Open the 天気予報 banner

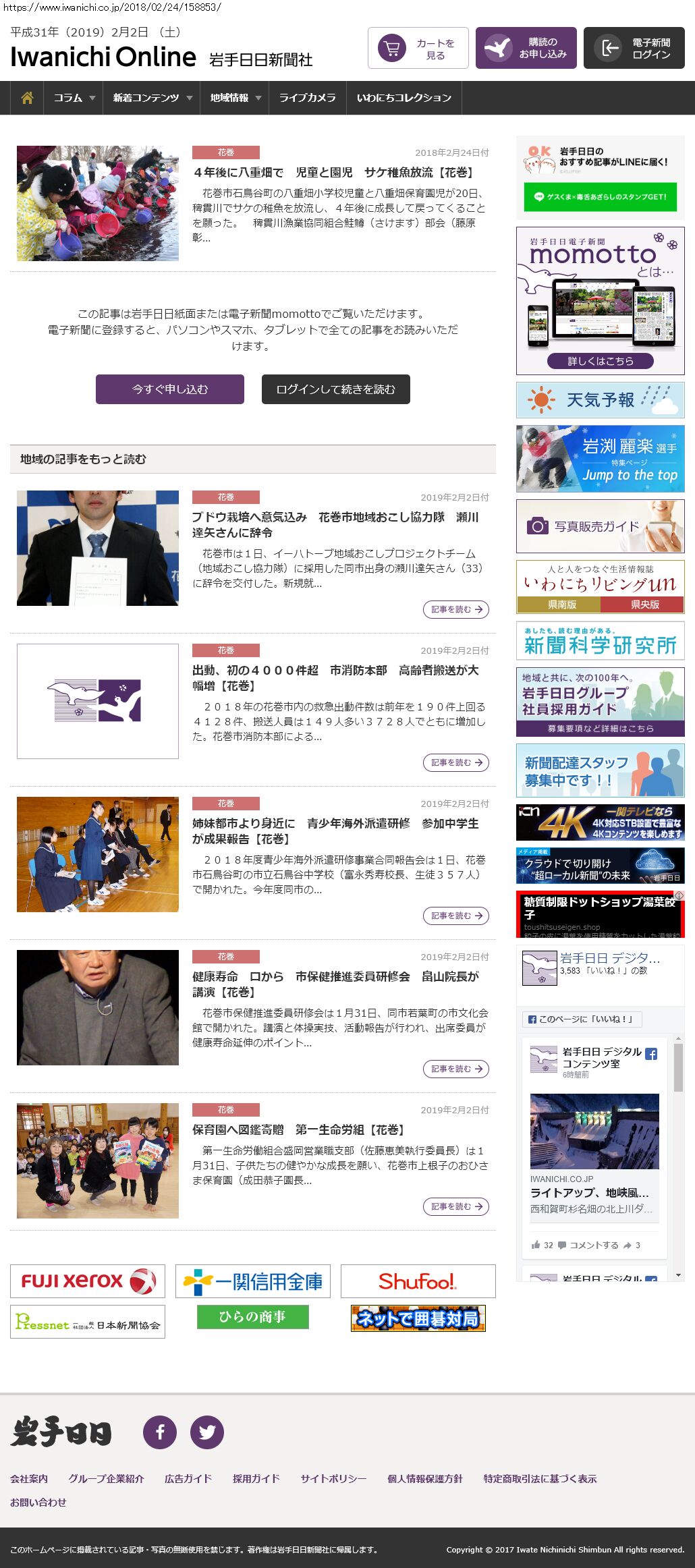pyautogui.click(x=601, y=400)
